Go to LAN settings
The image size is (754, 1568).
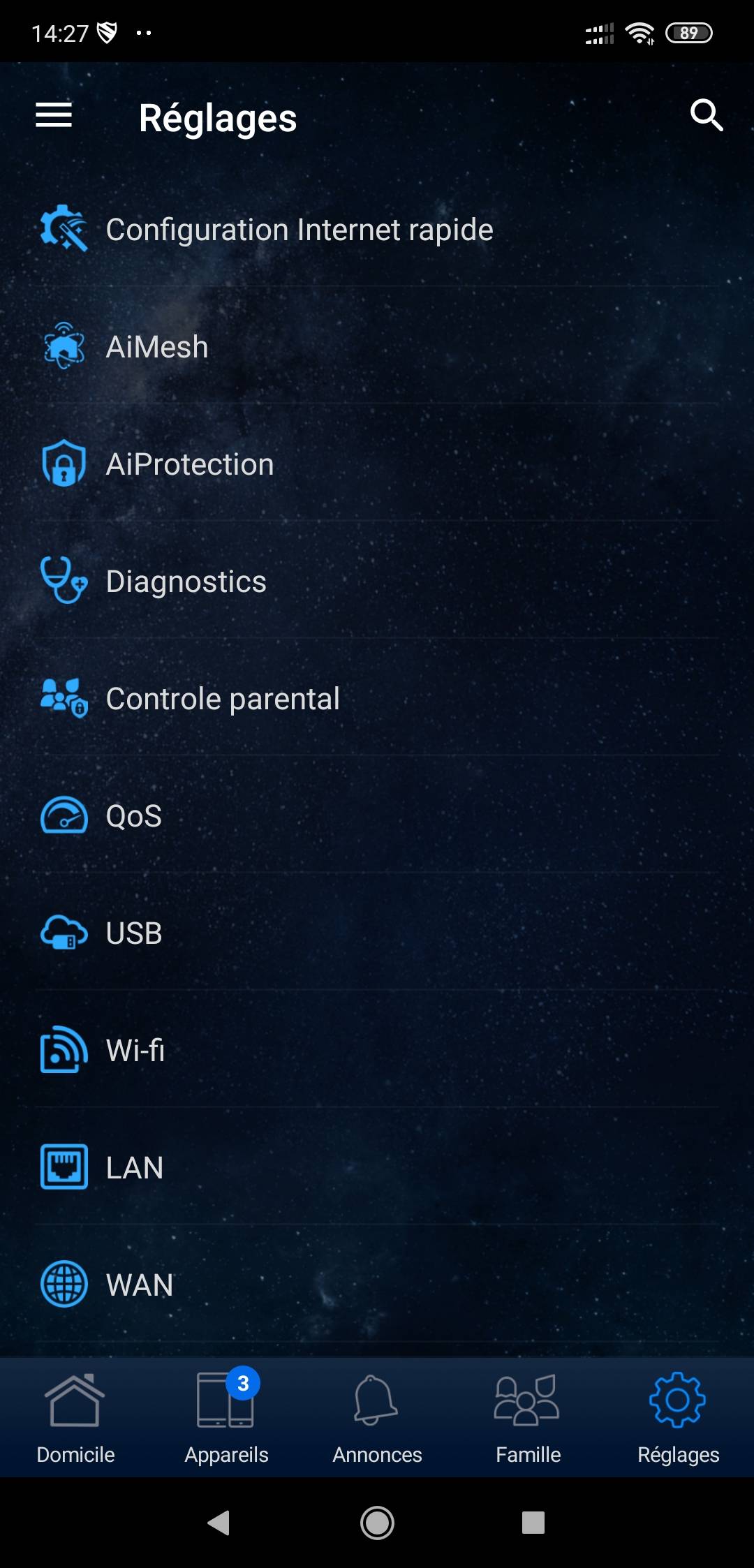[377, 1168]
